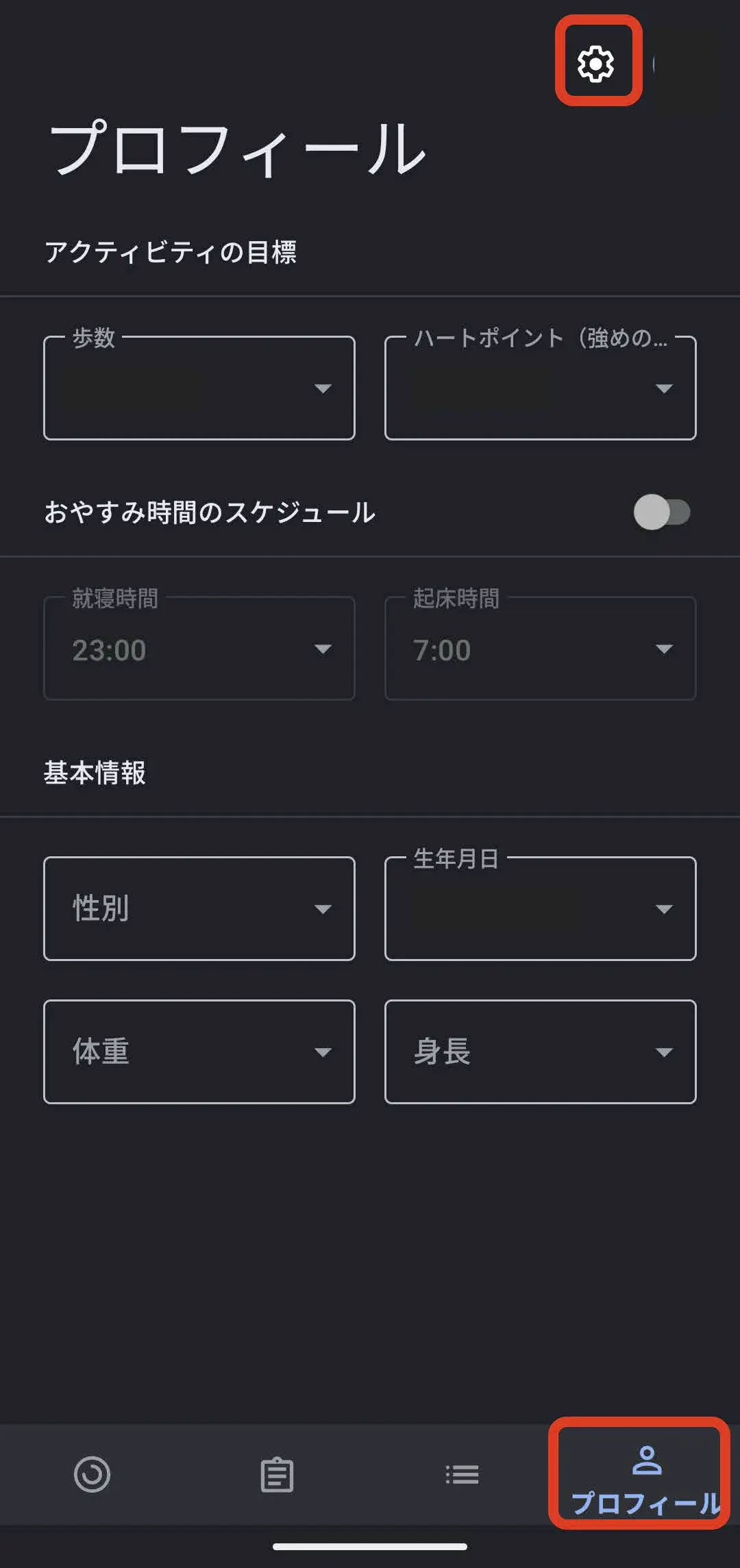Select 性別 from the dropdown
This screenshot has width=740, height=1568.
pos(199,908)
